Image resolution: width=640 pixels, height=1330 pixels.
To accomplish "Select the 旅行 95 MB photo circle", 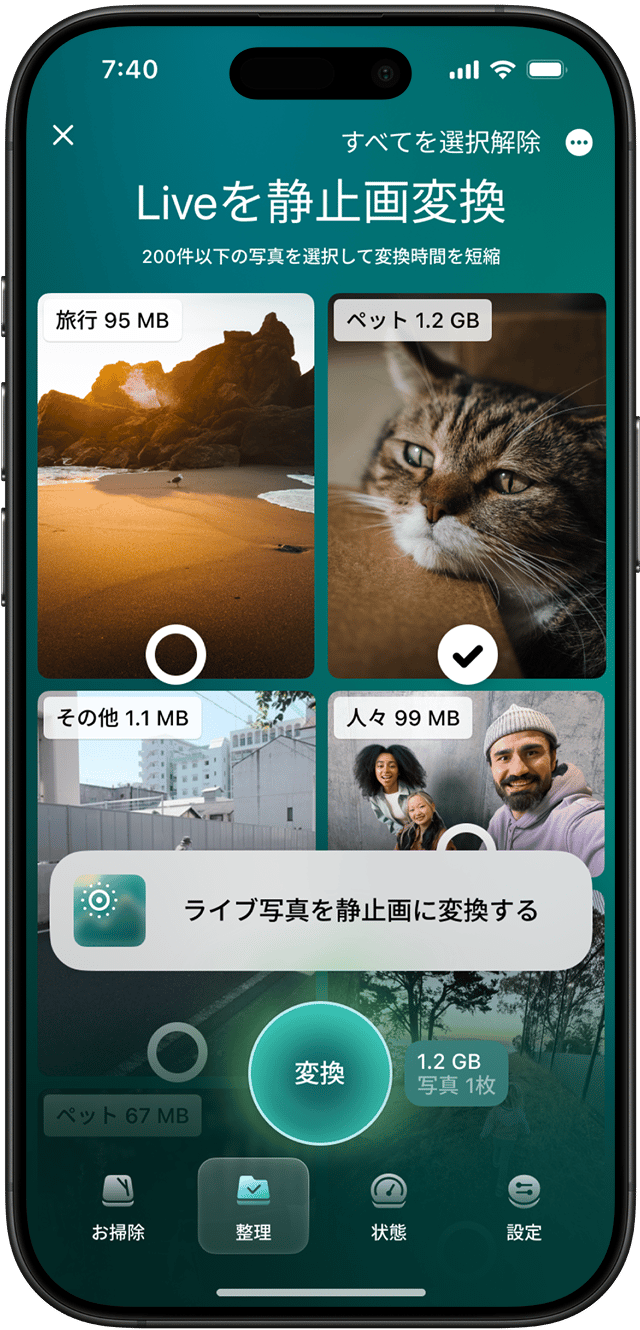I will (x=176, y=655).
